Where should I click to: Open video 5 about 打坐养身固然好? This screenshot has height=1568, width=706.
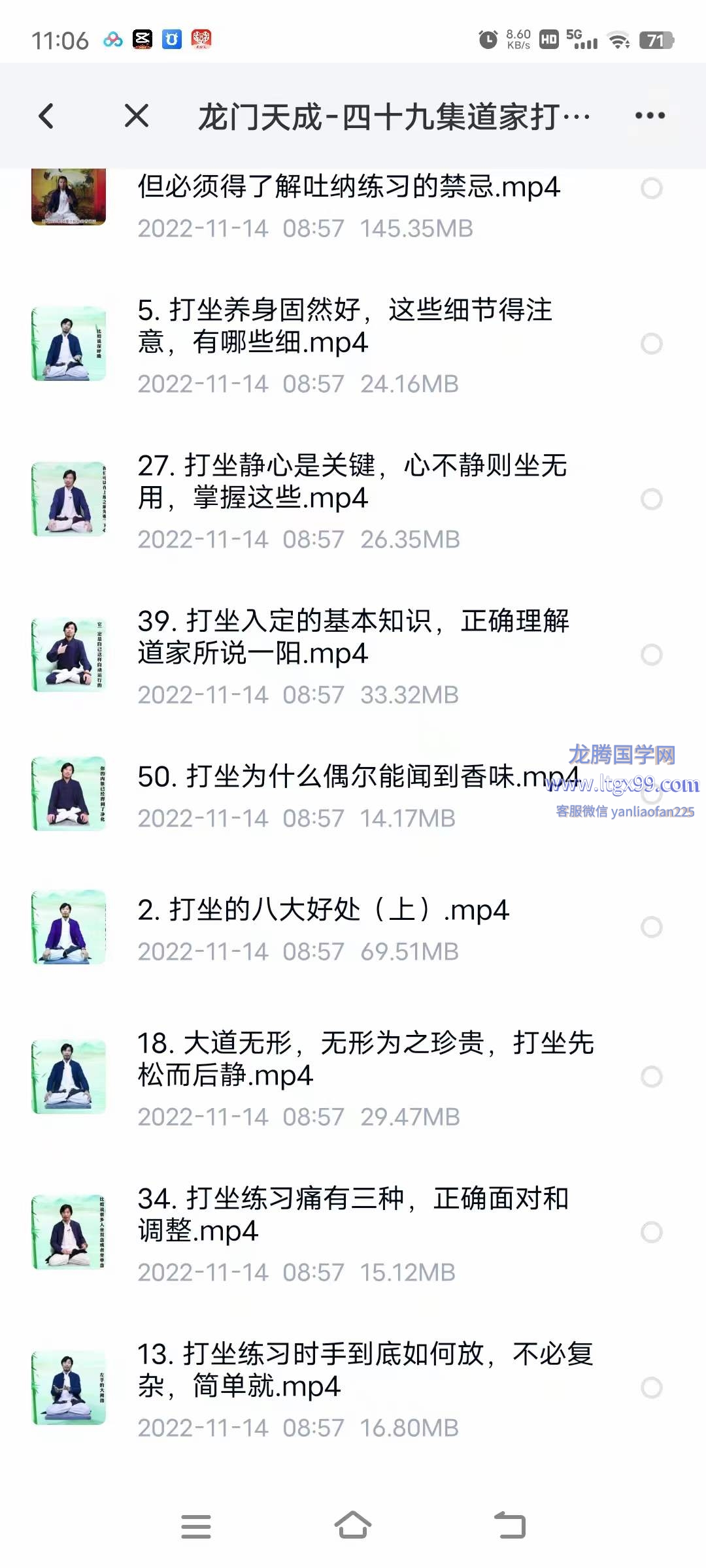(x=345, y=326)
